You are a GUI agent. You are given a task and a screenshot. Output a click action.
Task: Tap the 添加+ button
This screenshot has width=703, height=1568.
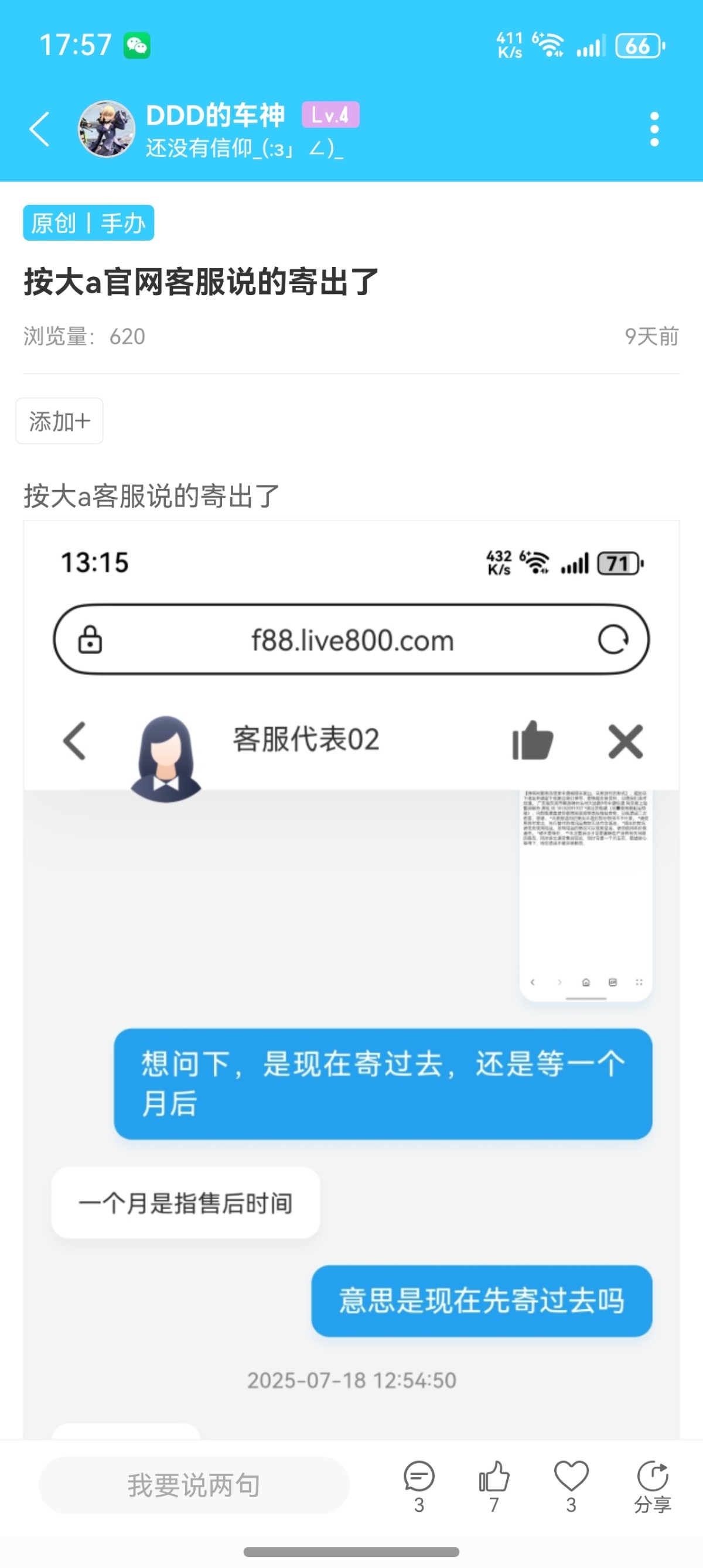coord(60,420)
